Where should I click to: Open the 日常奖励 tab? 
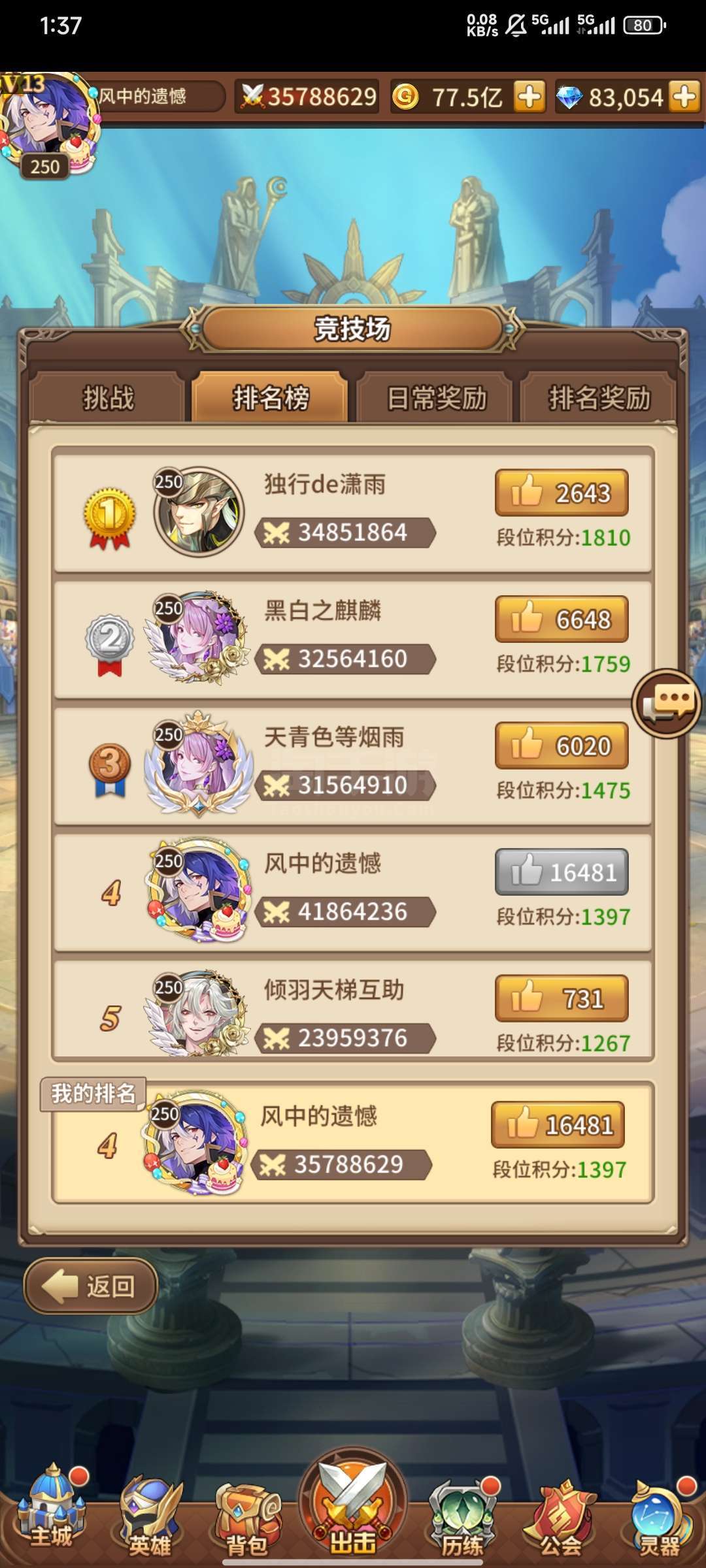coord(437,397)
